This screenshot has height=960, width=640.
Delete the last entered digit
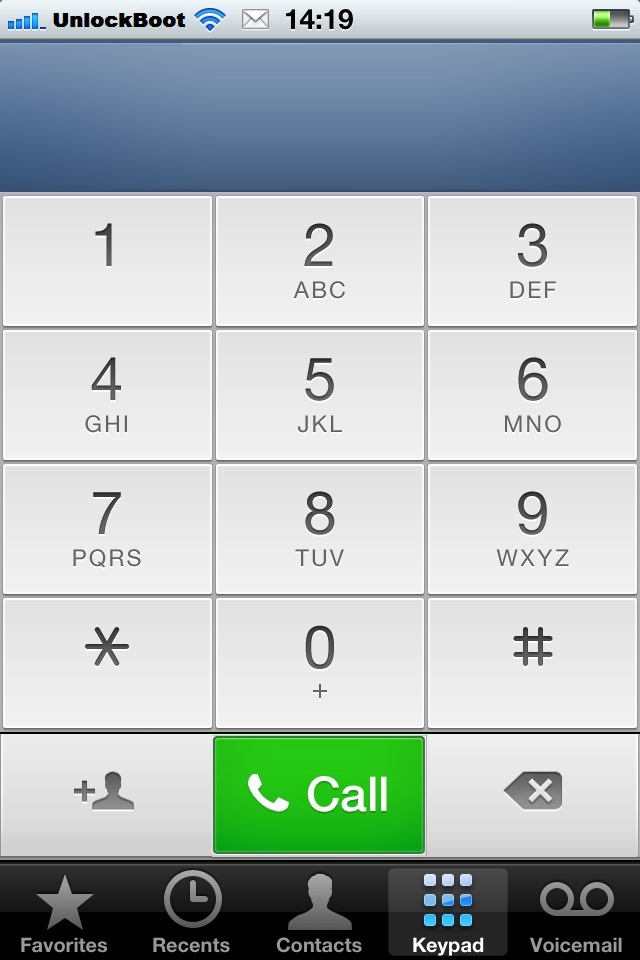point(533,794)
